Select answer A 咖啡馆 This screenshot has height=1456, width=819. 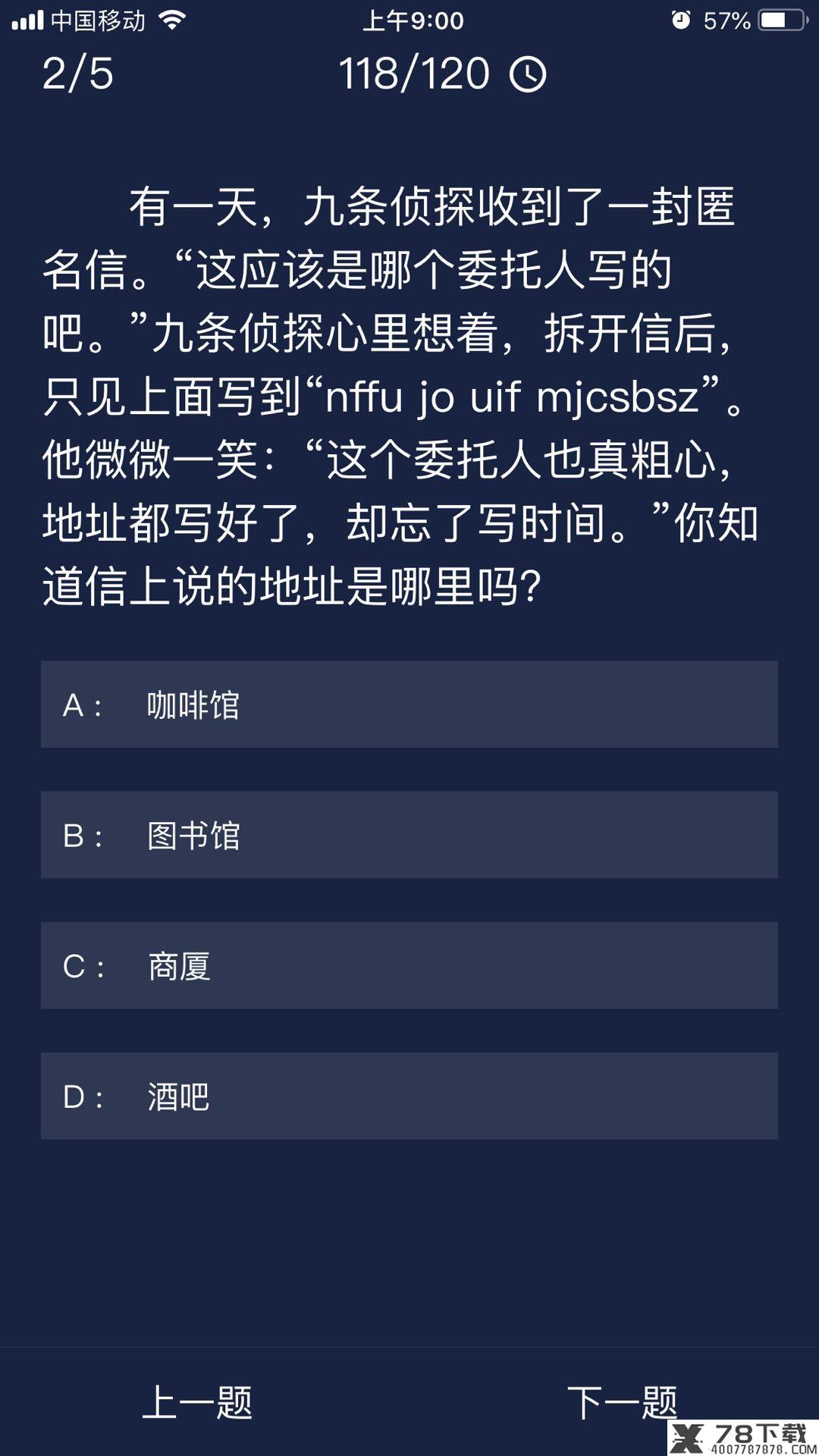tap(409, 704)
